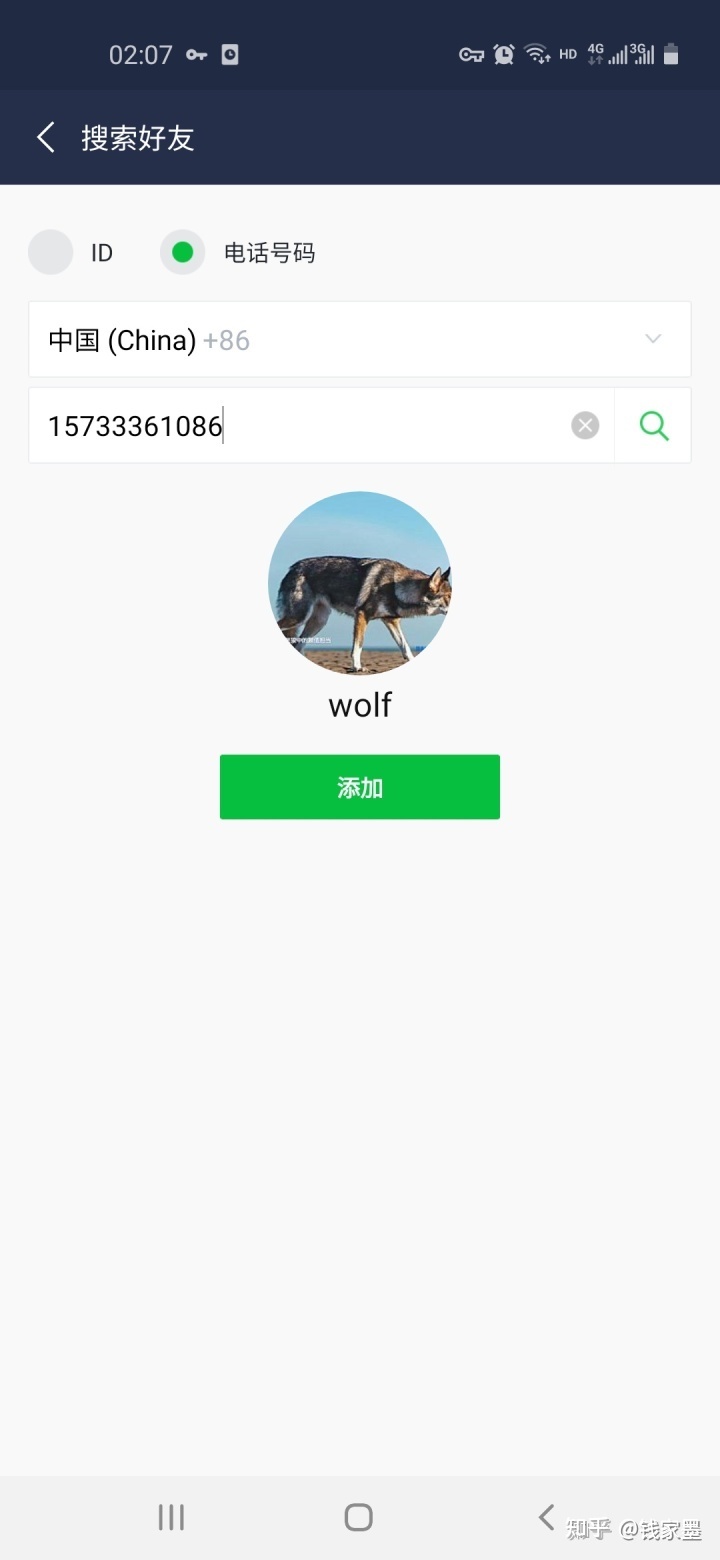Add wolf with the 添加 button
This screenshot has width=720, height=1560.
tap(360, 787)
